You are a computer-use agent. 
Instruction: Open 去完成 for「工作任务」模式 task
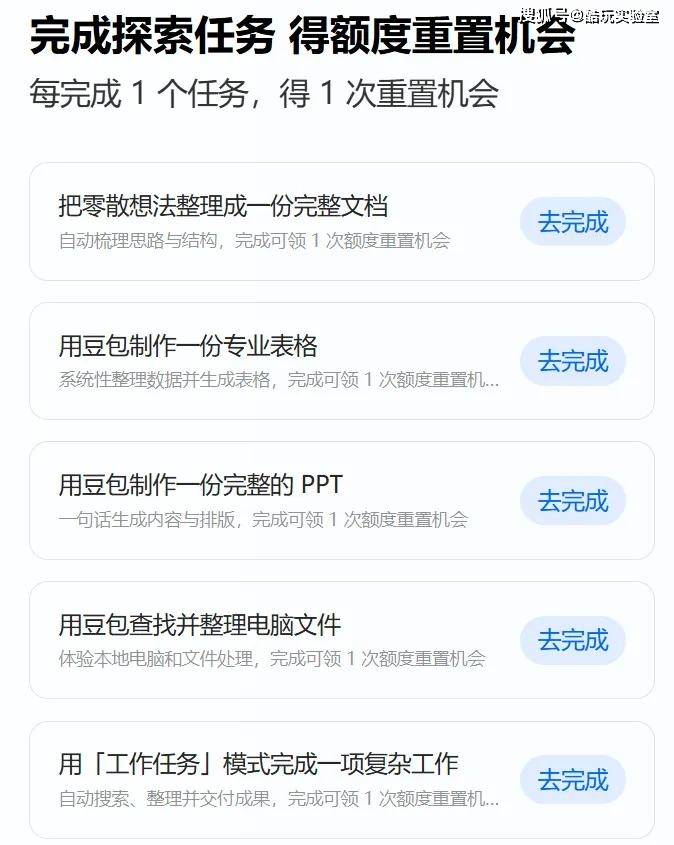coord(573,780)
